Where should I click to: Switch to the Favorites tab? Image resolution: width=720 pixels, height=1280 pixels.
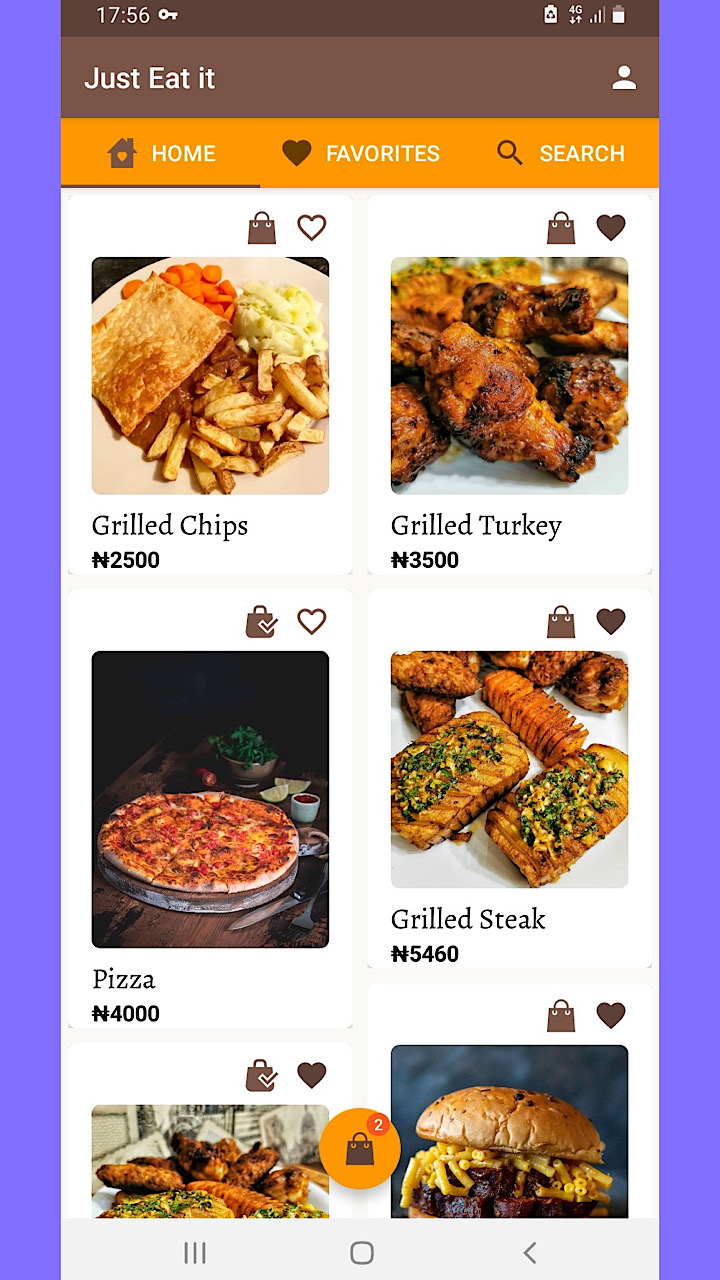click(x=361, y=153)
